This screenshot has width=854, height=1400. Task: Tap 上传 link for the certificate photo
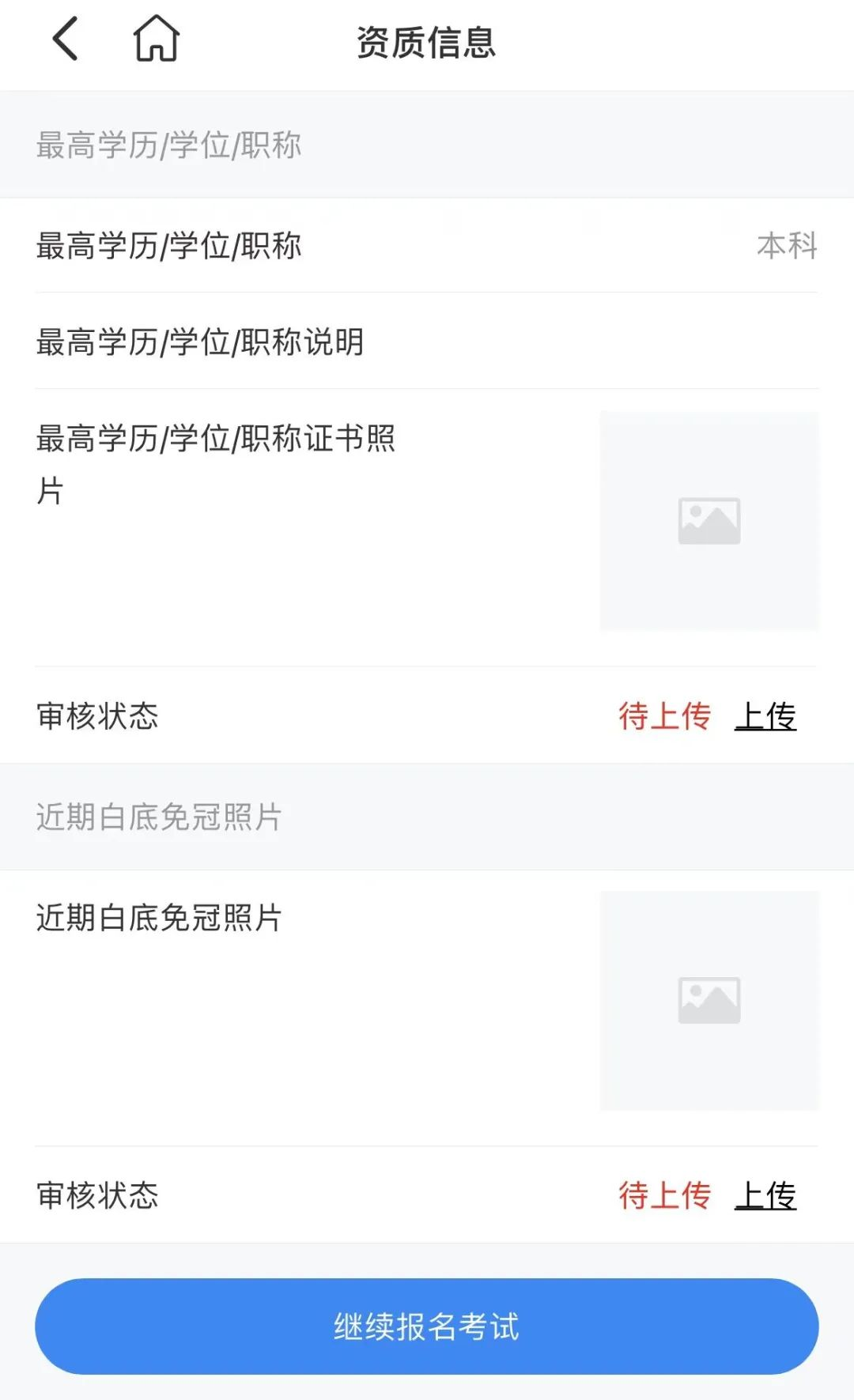coord(765,716)
